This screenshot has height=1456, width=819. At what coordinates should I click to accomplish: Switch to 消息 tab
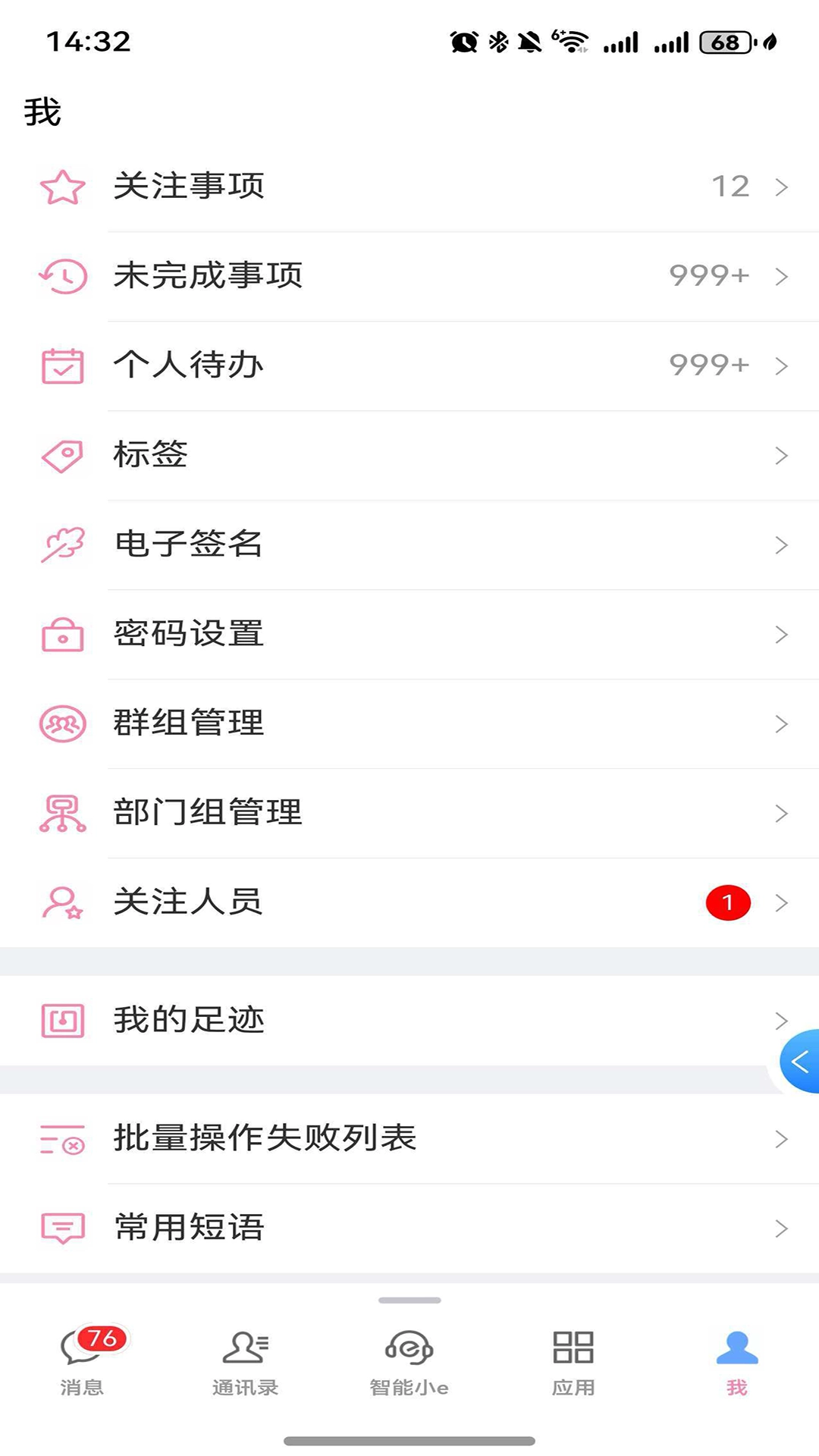pos(82,1362)
